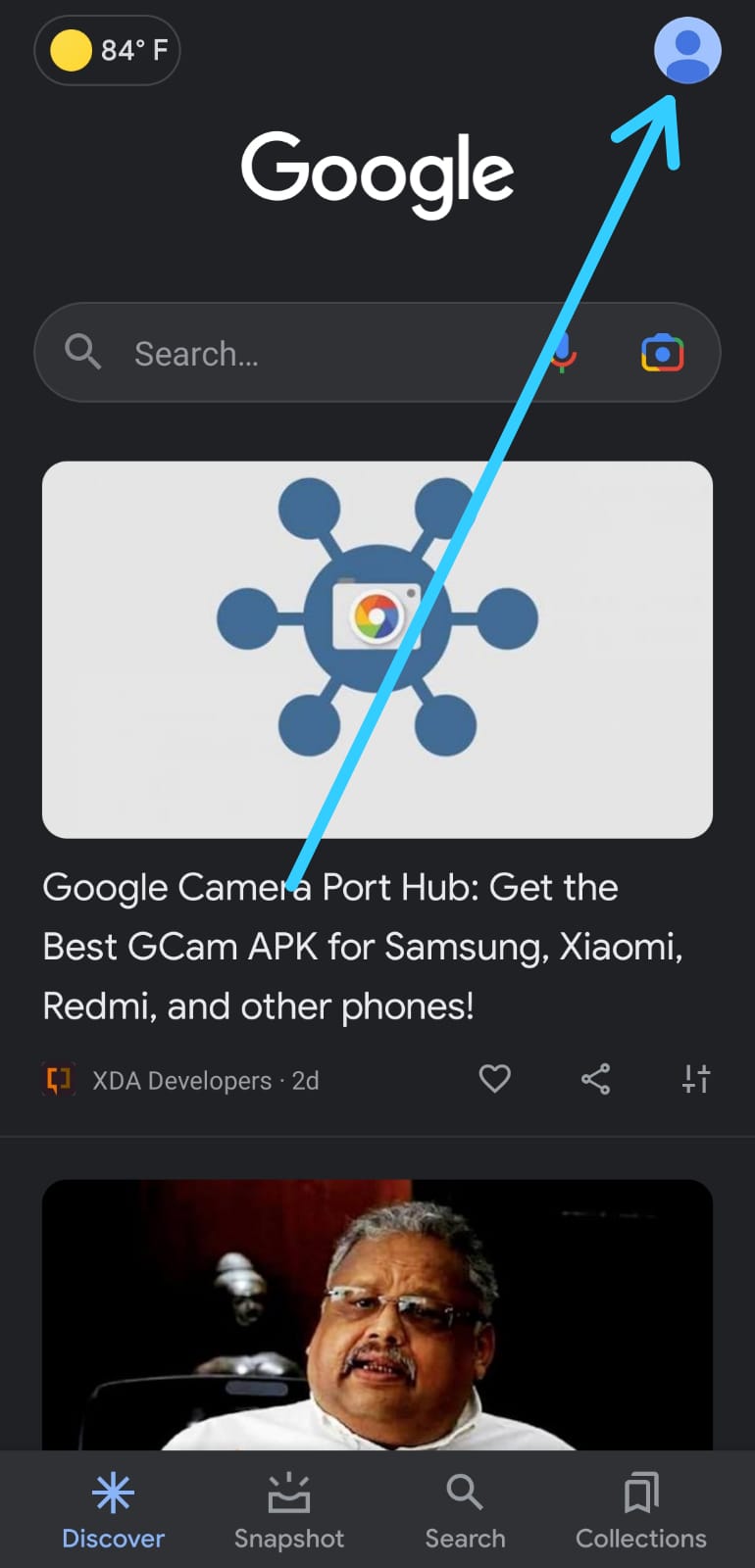Switch to the Snapshot tab
The height and width of the screenshot is (1568, 755).
click(x=289, y=1510)
